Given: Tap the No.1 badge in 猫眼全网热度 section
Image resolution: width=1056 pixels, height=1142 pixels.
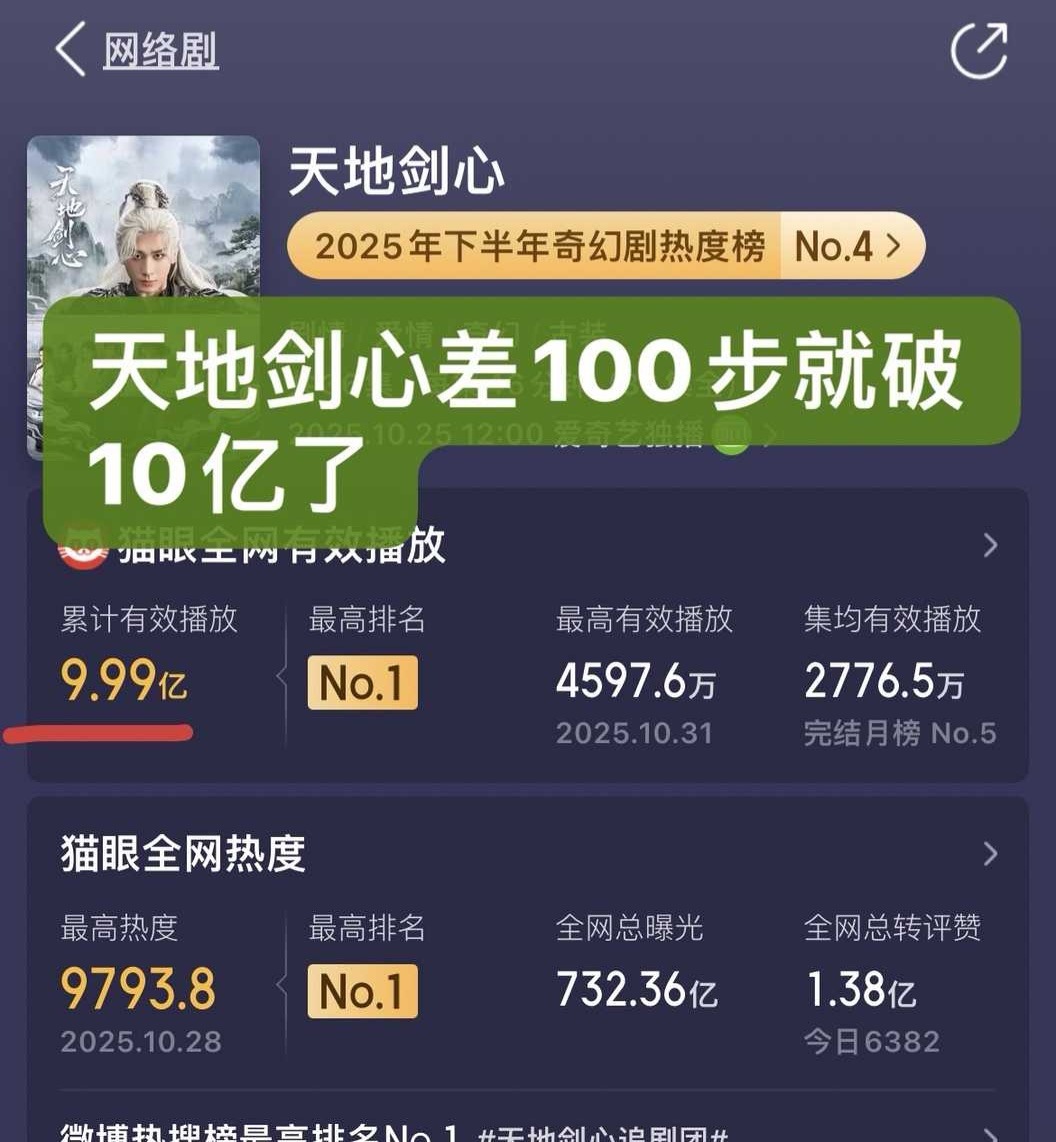Looking at the screenshot, I should coord(361,992).
